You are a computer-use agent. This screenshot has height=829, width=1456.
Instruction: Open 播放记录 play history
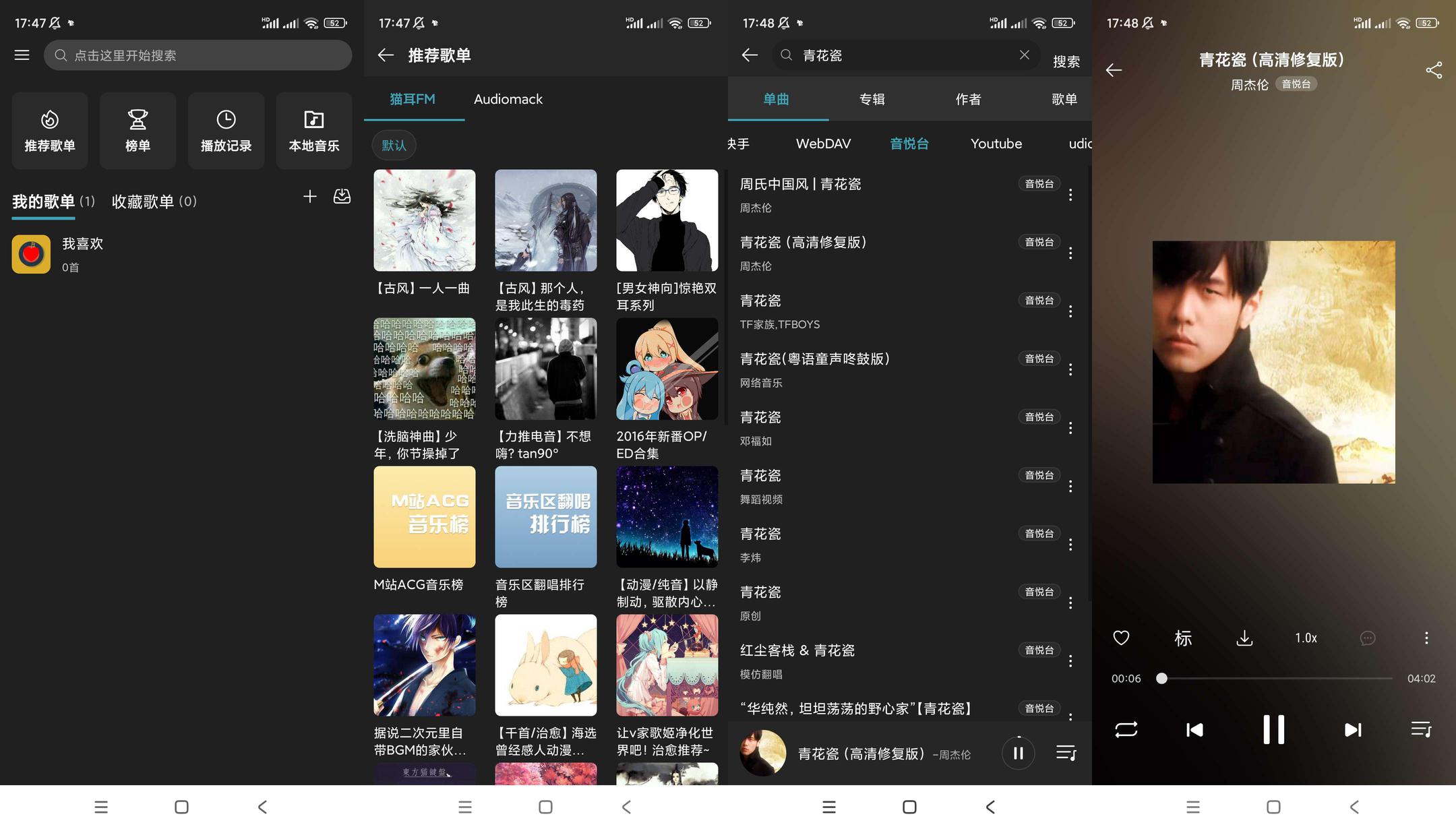(226, 131)
